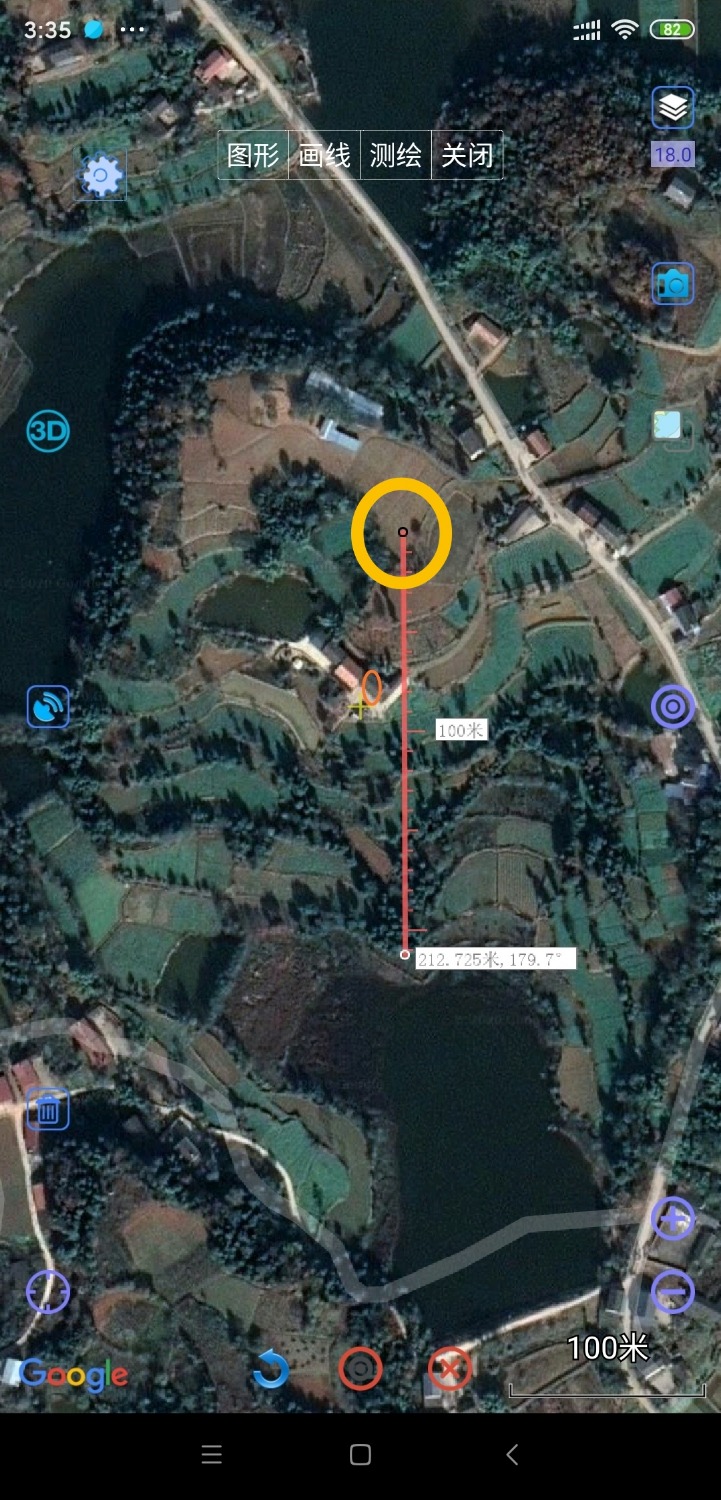Image resolution: width=721 pixels, height=1500 pixels.
Task: Zoom in with the plus button
Action: 673,1218
